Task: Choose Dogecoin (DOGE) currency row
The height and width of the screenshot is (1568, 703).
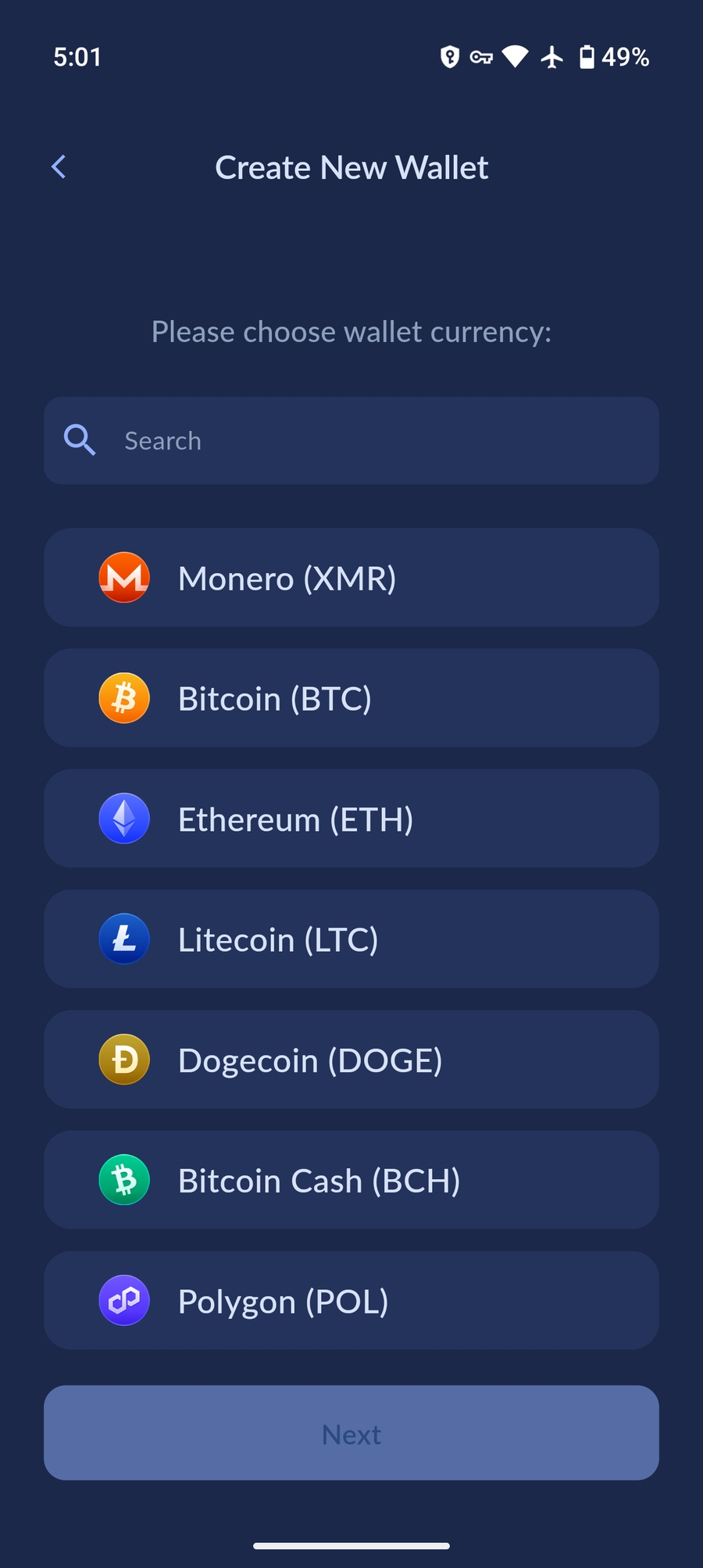Action: coord(351,1060)
